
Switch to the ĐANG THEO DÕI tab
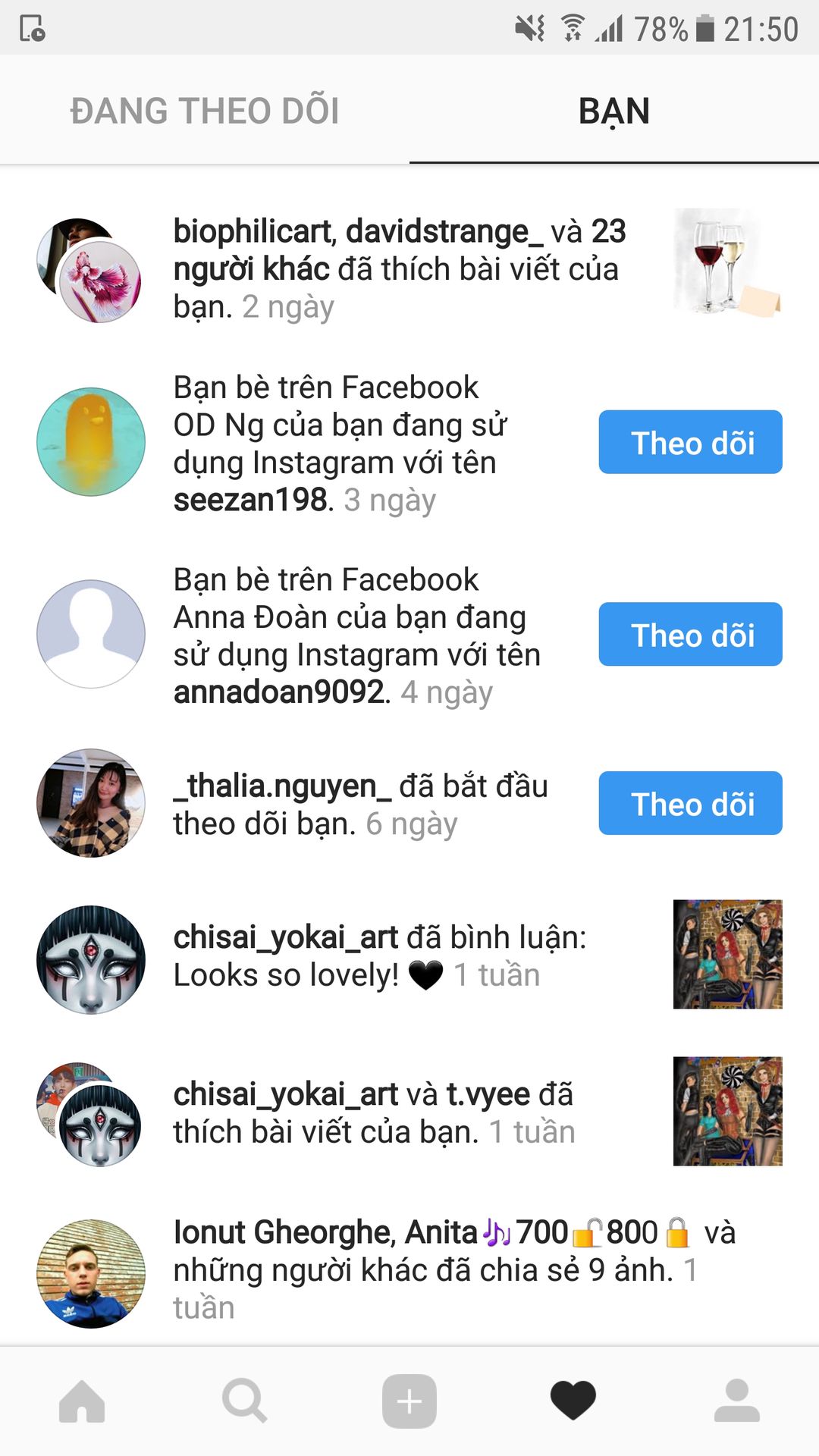click(x=205, y=111)
